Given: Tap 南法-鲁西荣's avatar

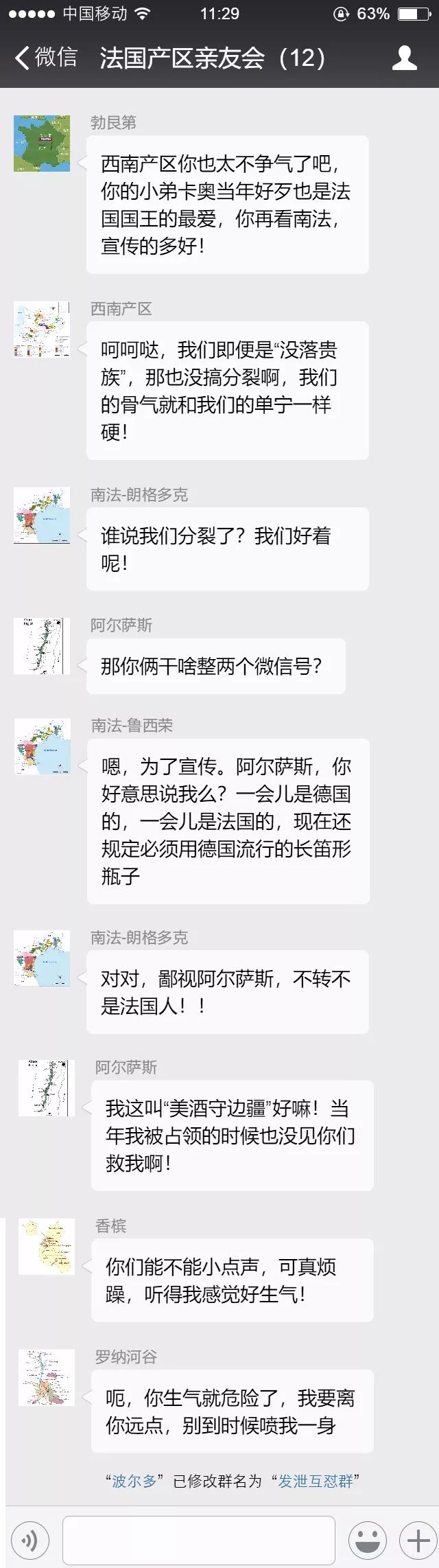Looking at the screenshot, I should click(x=43, y=746).
